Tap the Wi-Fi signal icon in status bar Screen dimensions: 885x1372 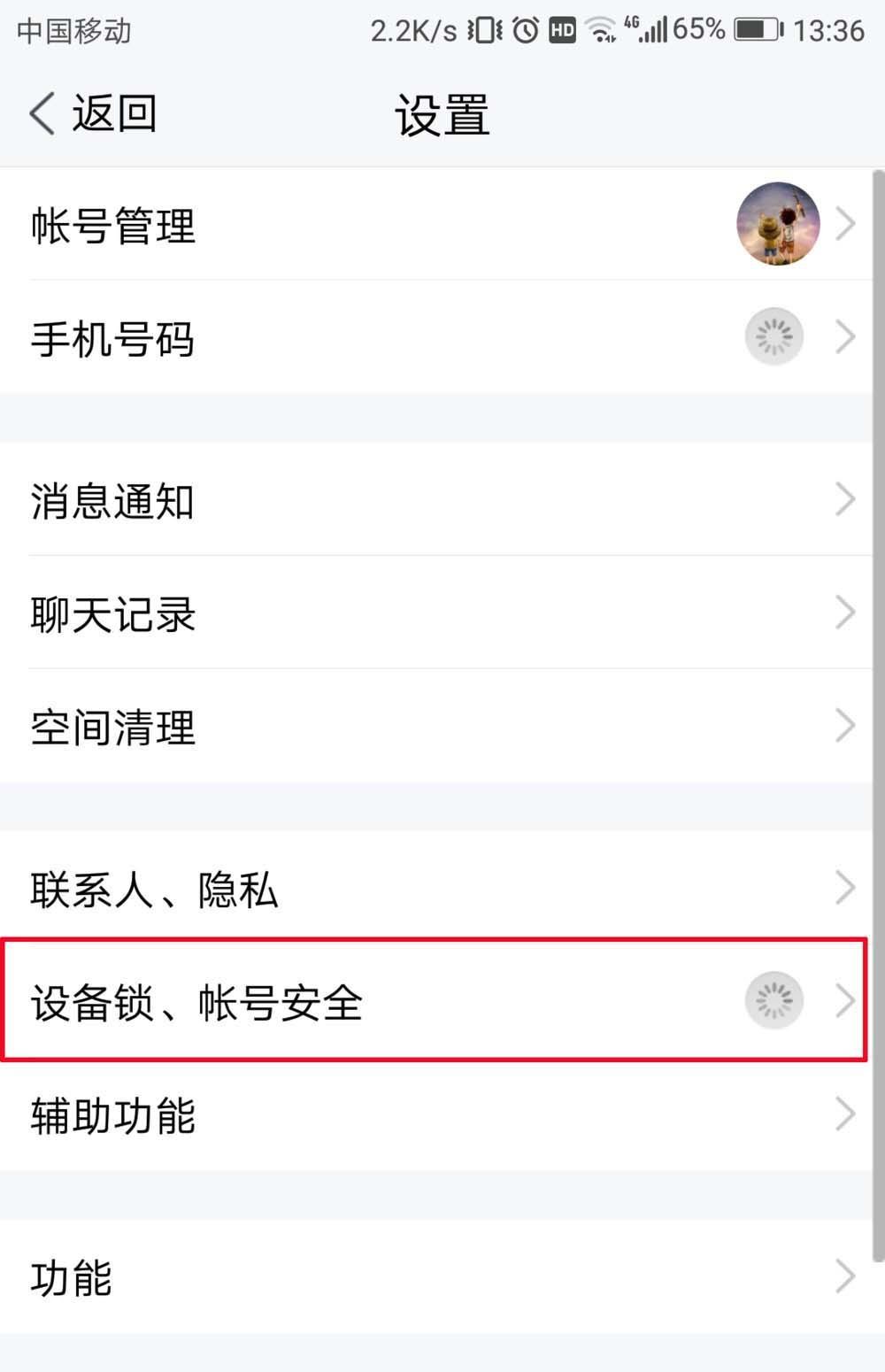click(603, 31)
